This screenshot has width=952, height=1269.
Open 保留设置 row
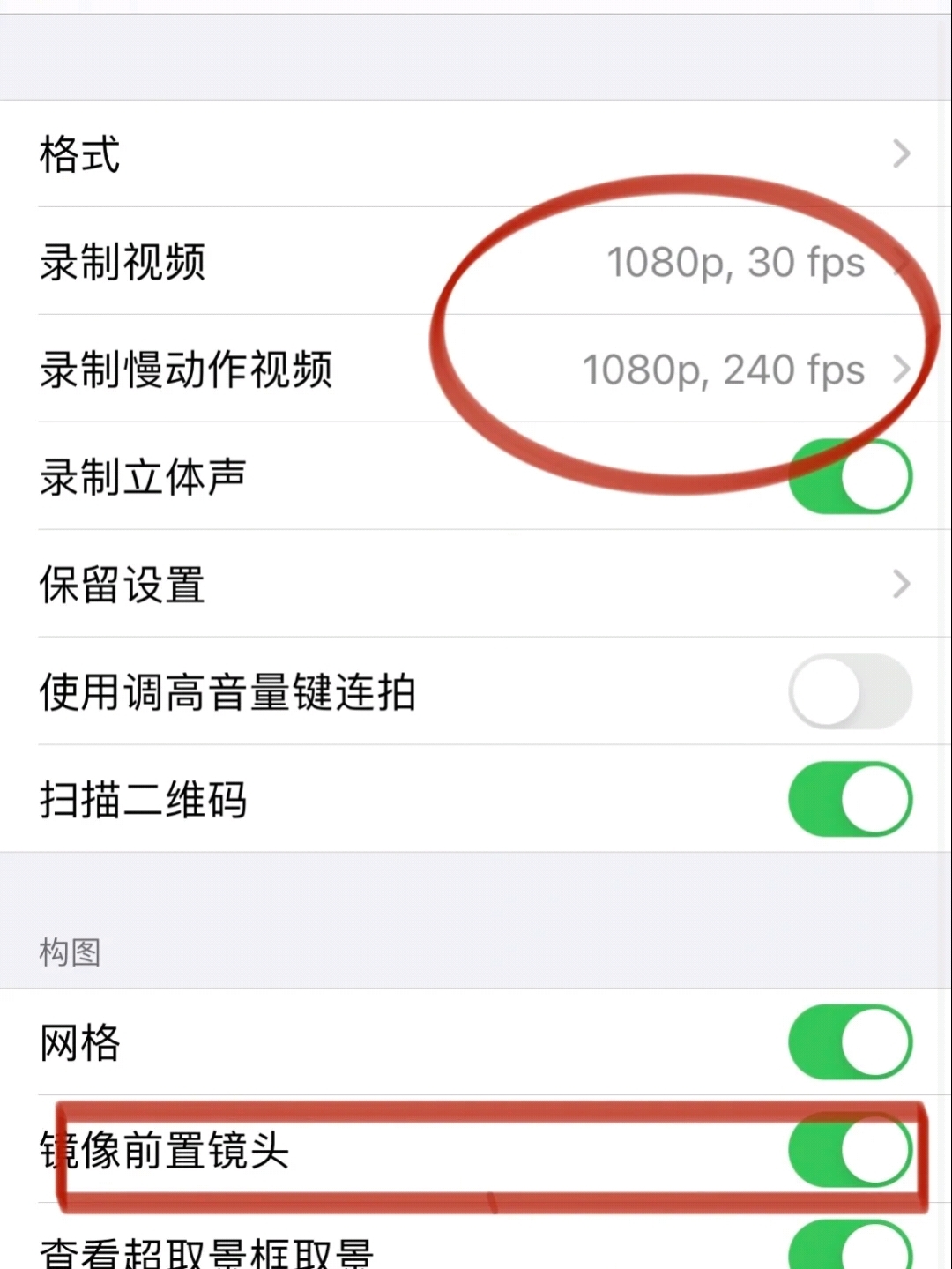476,584
